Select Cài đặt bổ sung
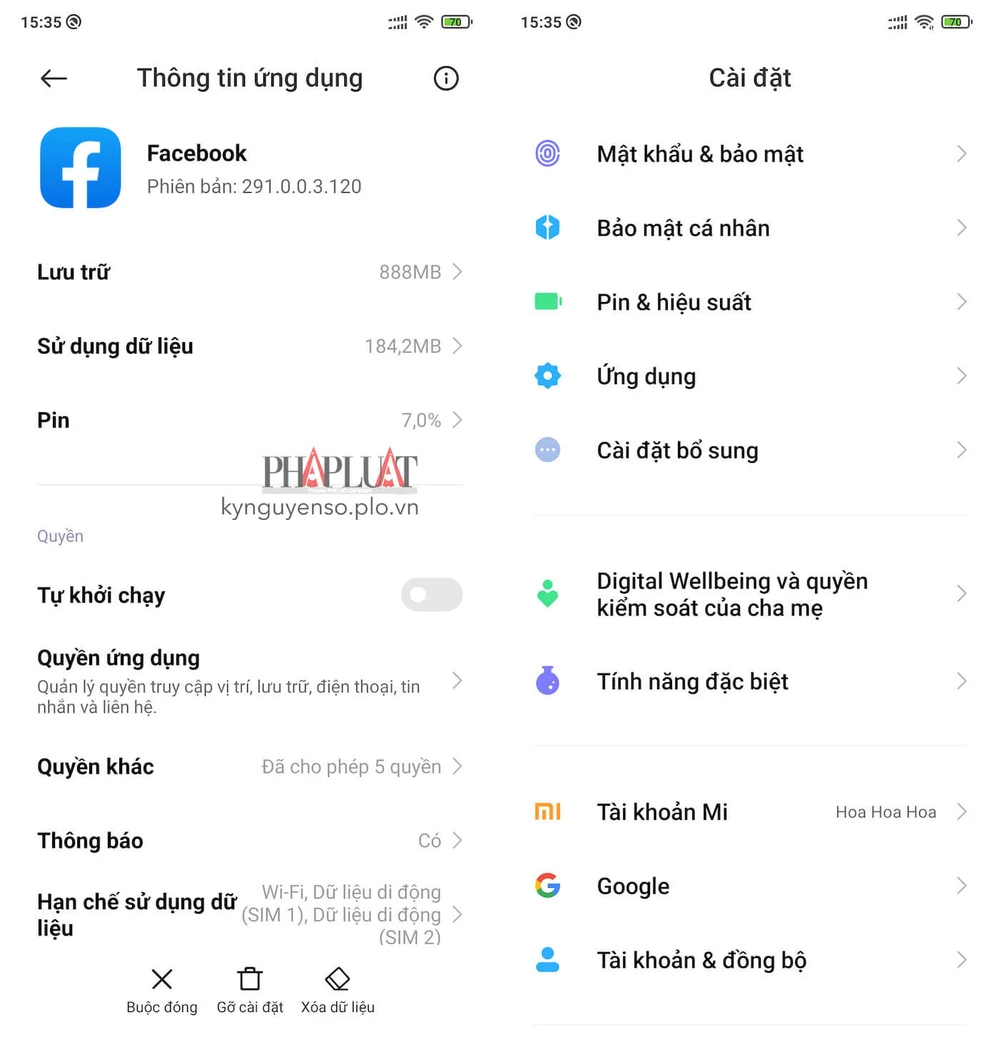The height and width of the screenshot is (1040, 1000). click(750, 450)
